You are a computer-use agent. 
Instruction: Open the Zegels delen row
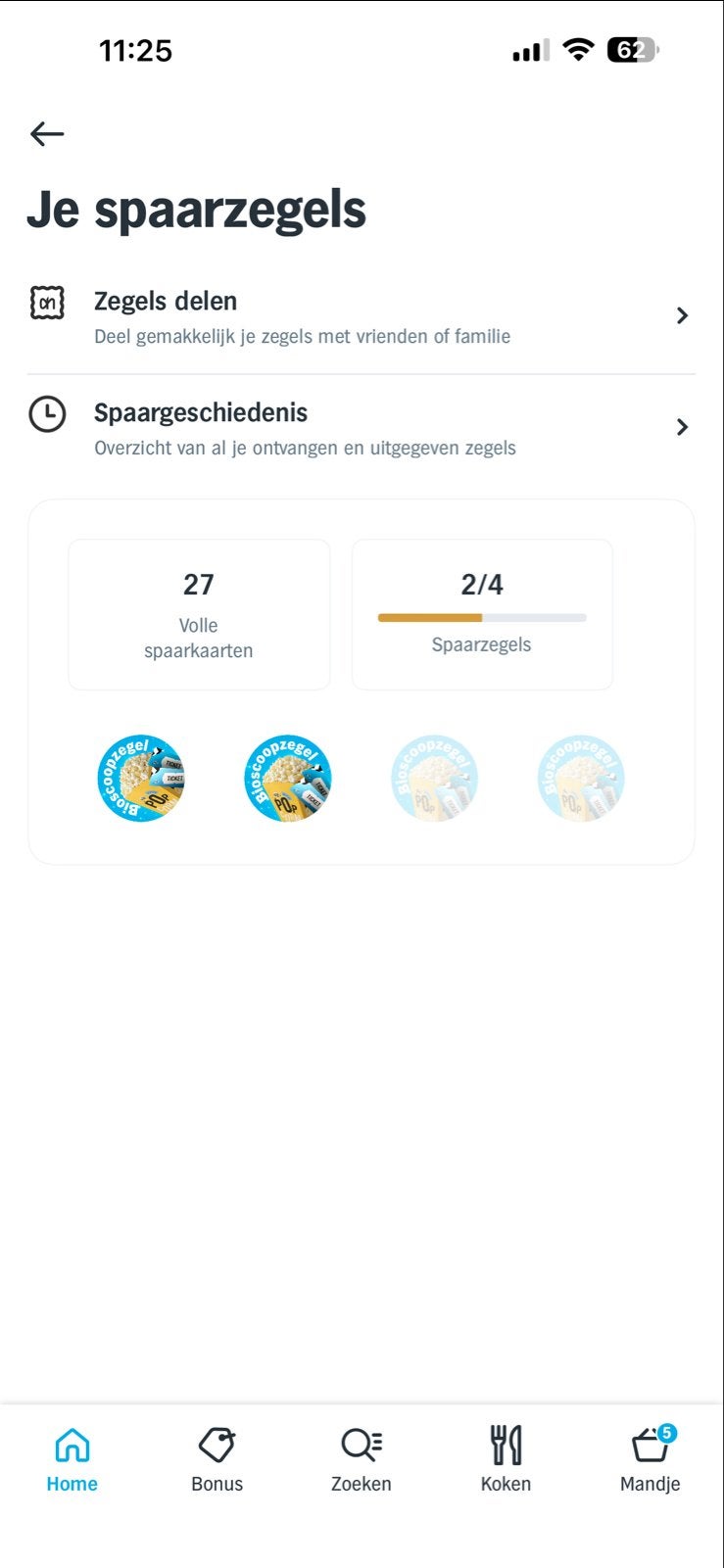coord(362,317)
